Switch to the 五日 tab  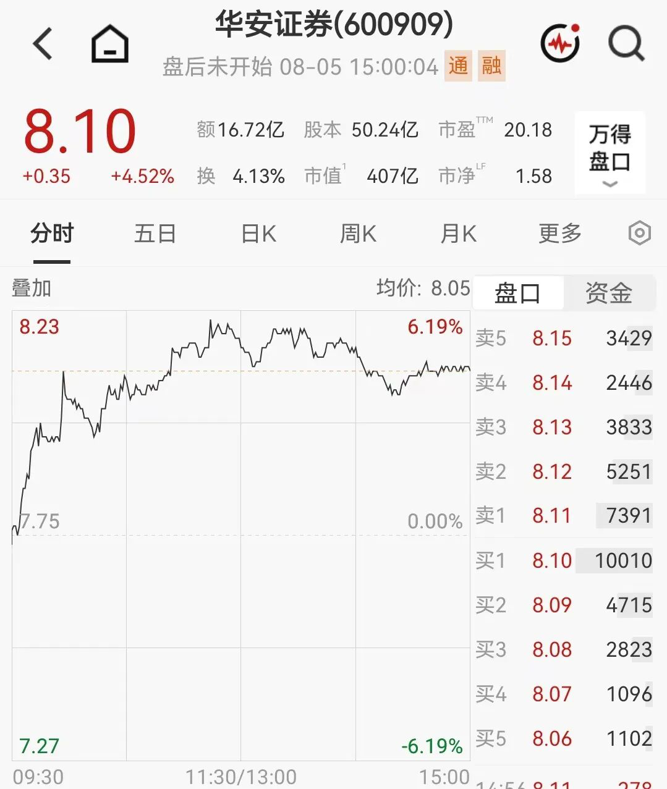[155, 234]
